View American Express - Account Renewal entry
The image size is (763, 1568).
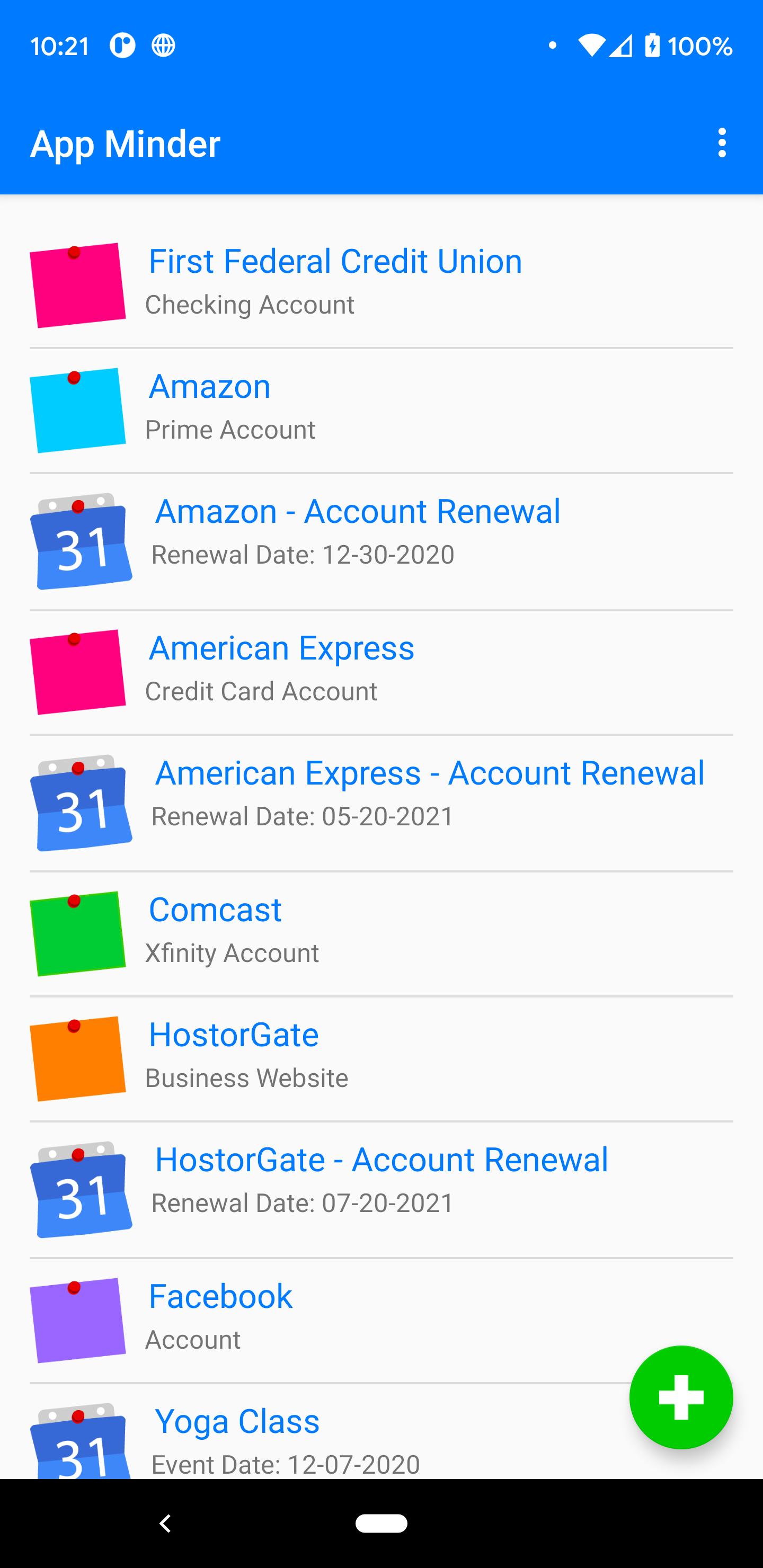coord(381,804)
